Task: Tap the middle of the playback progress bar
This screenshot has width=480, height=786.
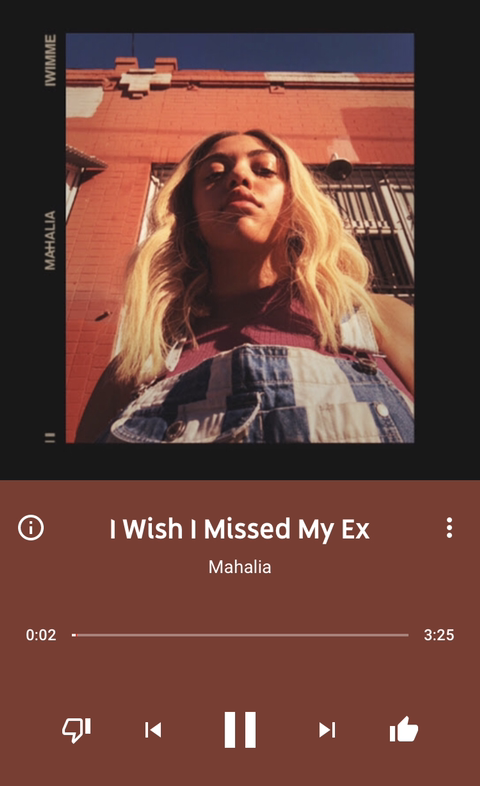Action: tap(240, 635)
